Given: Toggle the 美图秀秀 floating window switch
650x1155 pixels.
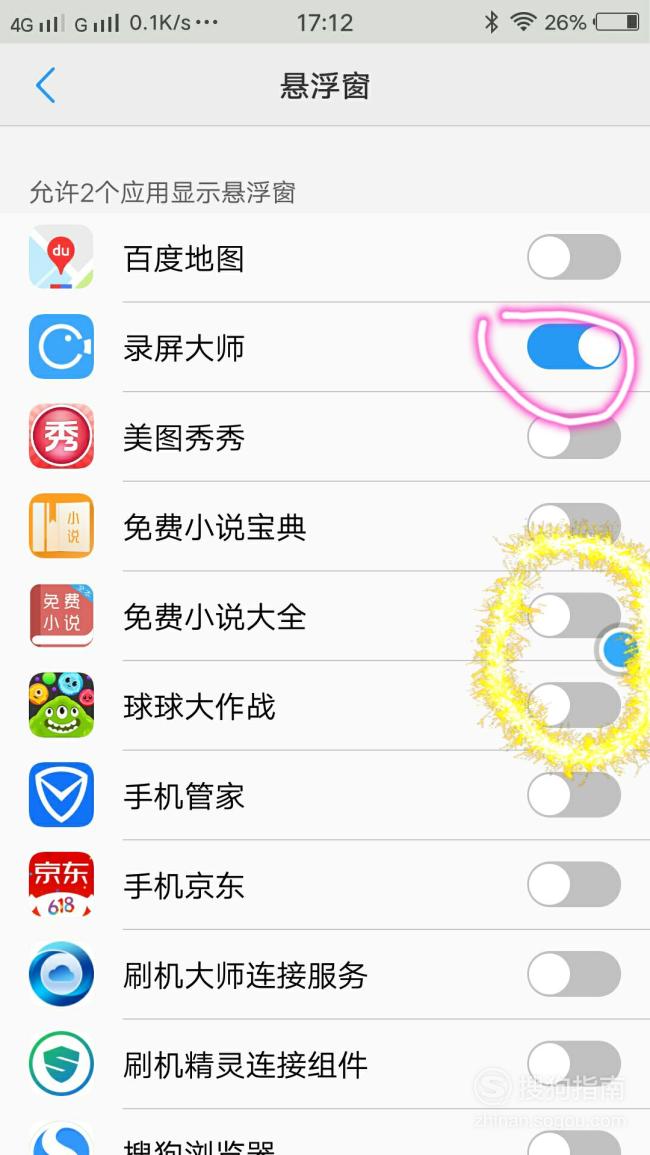Looking at the screenshot, I should (x=574, y=436).
